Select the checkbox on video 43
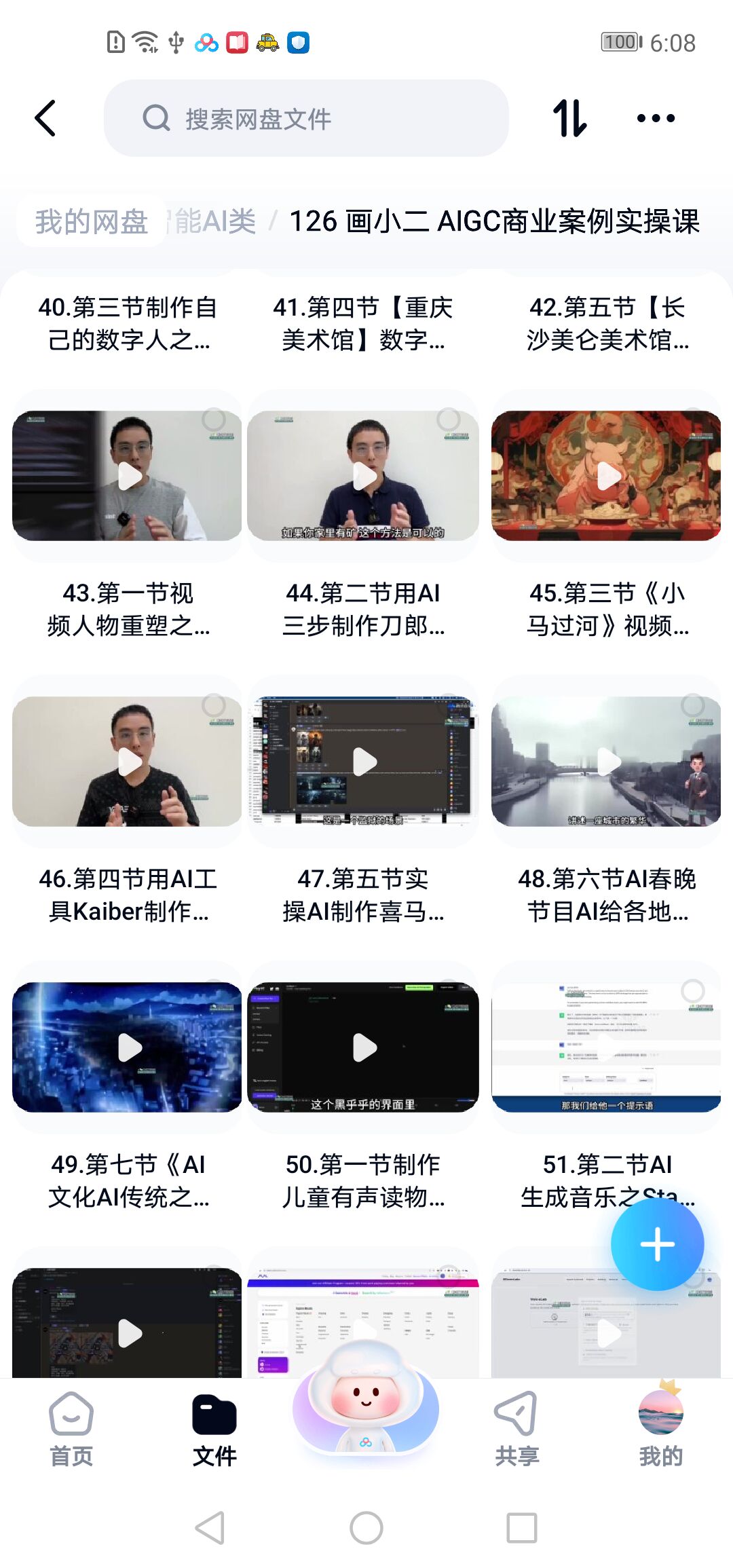Viewport: 733px width, 1568px height. tap(213, 419)
